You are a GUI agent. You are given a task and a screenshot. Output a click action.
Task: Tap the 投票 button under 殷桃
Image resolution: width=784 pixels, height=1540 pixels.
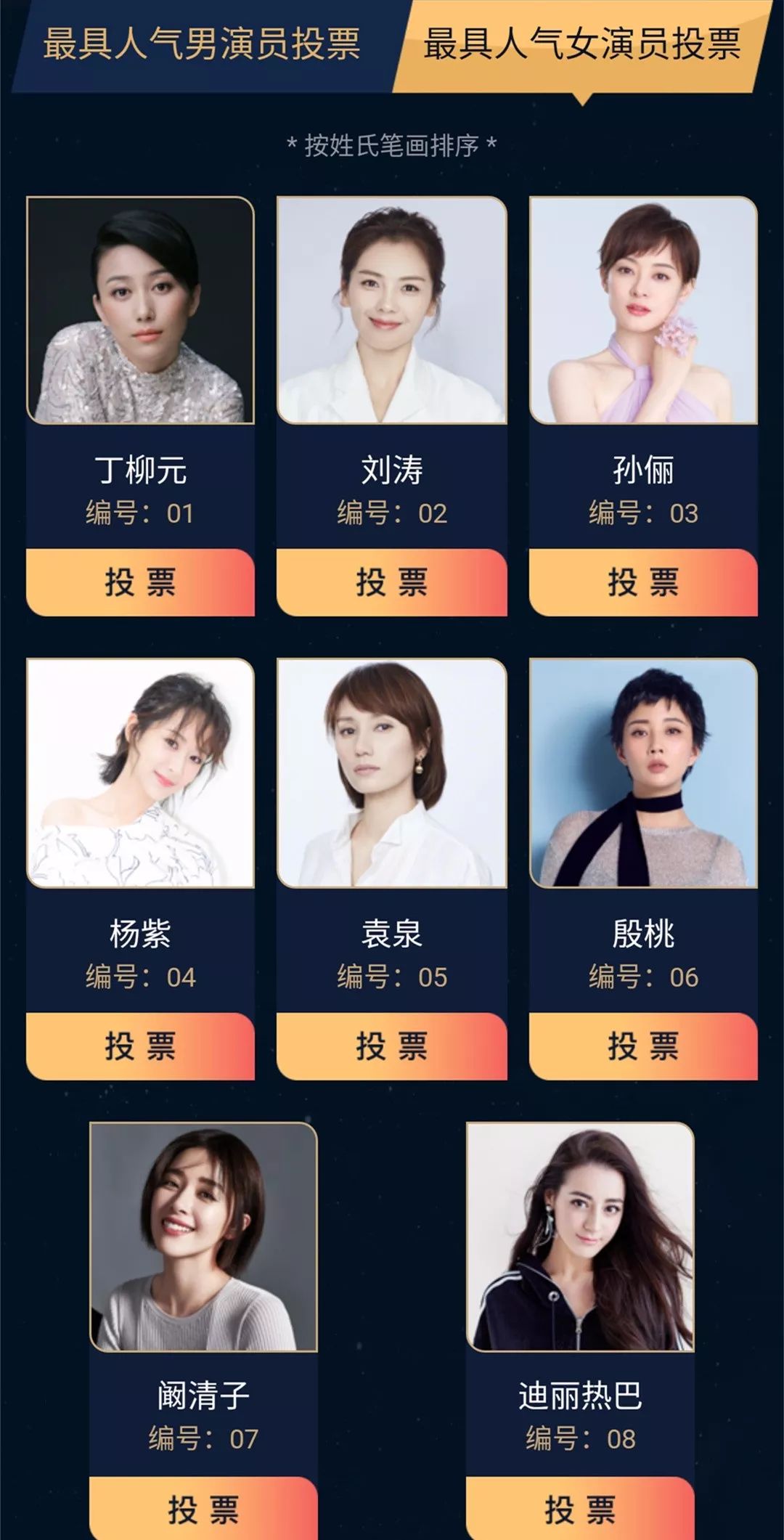[643, 1046]
